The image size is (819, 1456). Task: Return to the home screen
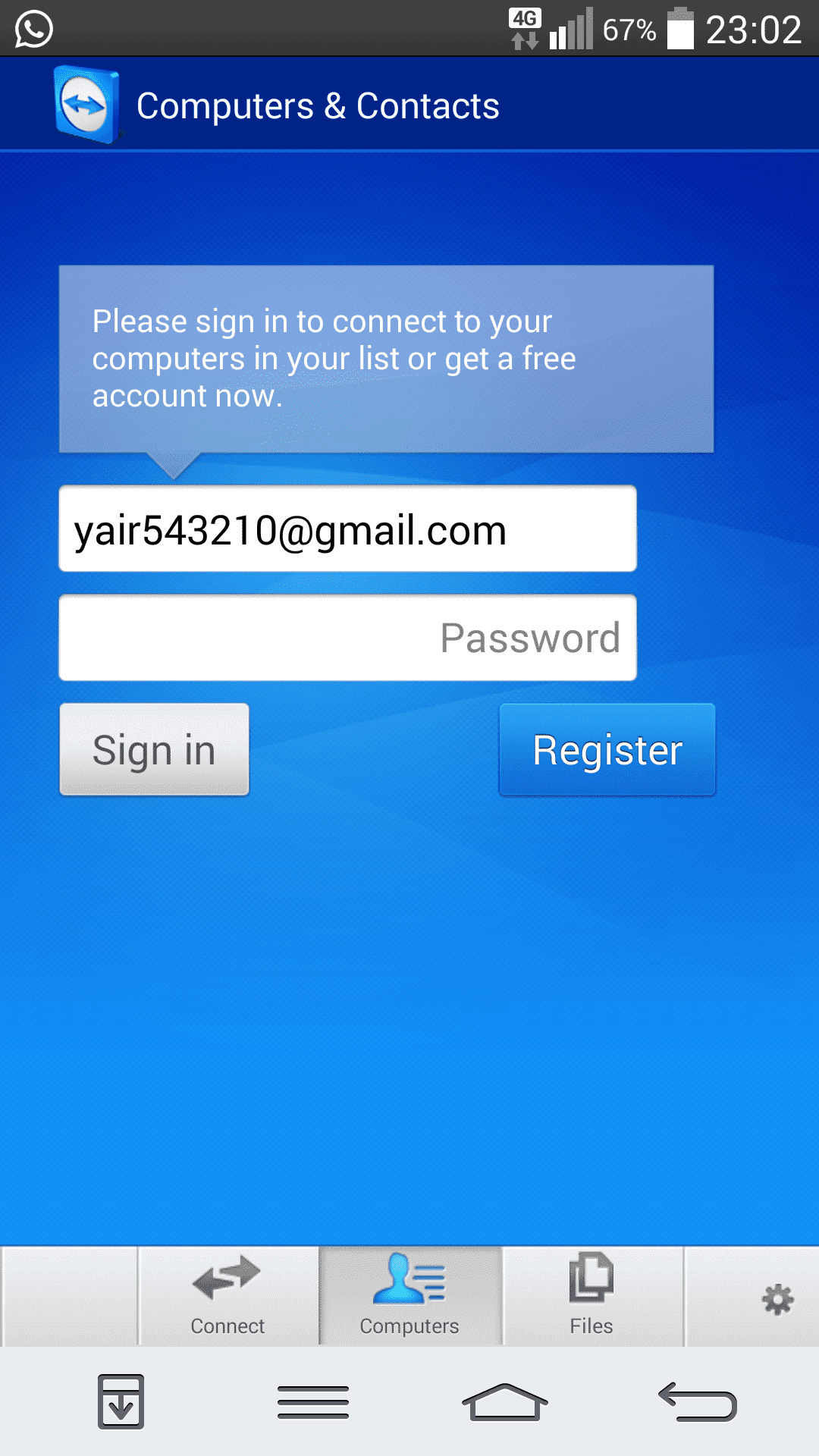click(505, 1401)
